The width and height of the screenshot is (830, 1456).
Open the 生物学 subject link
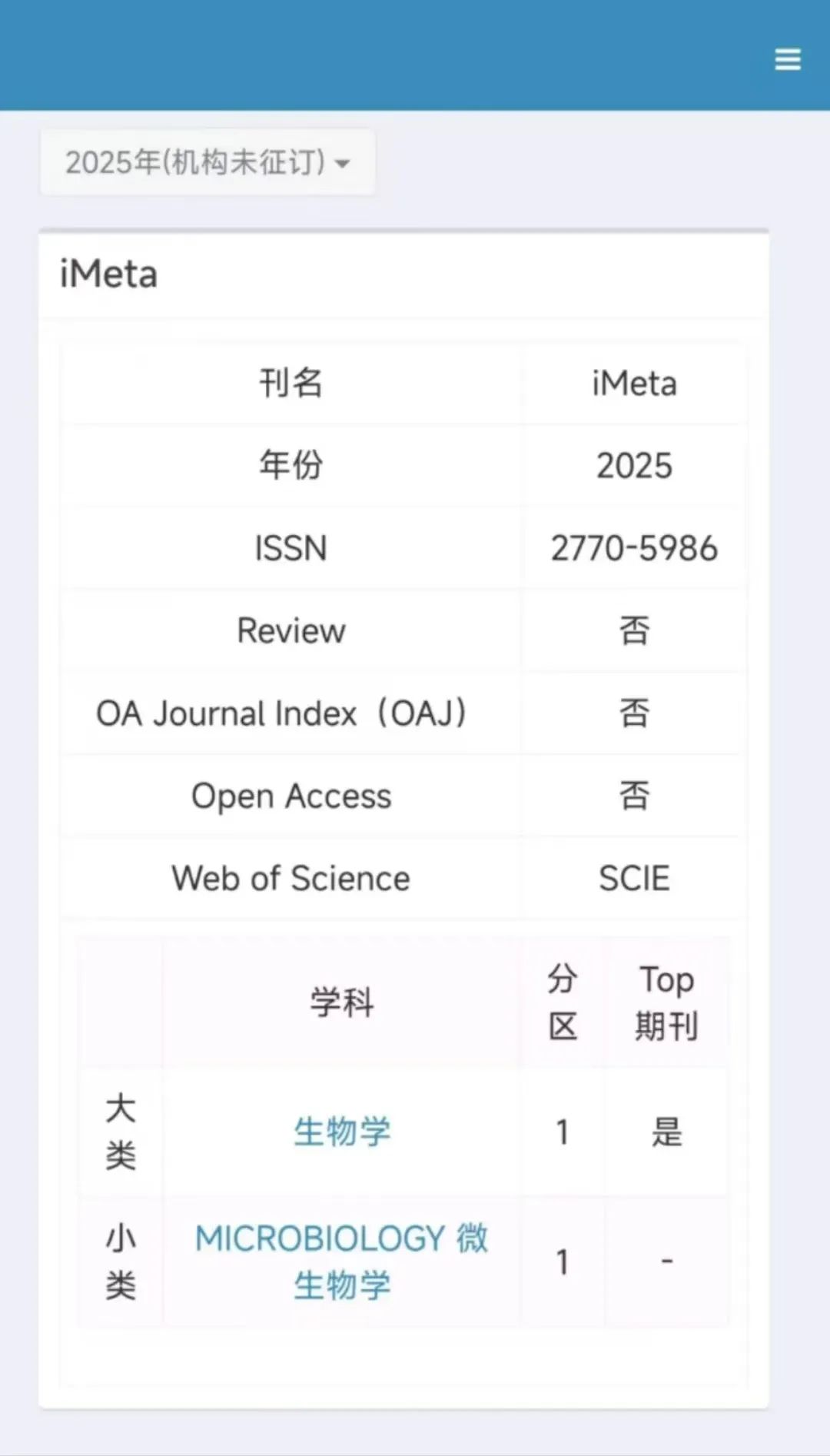(x=342, y=1132)
